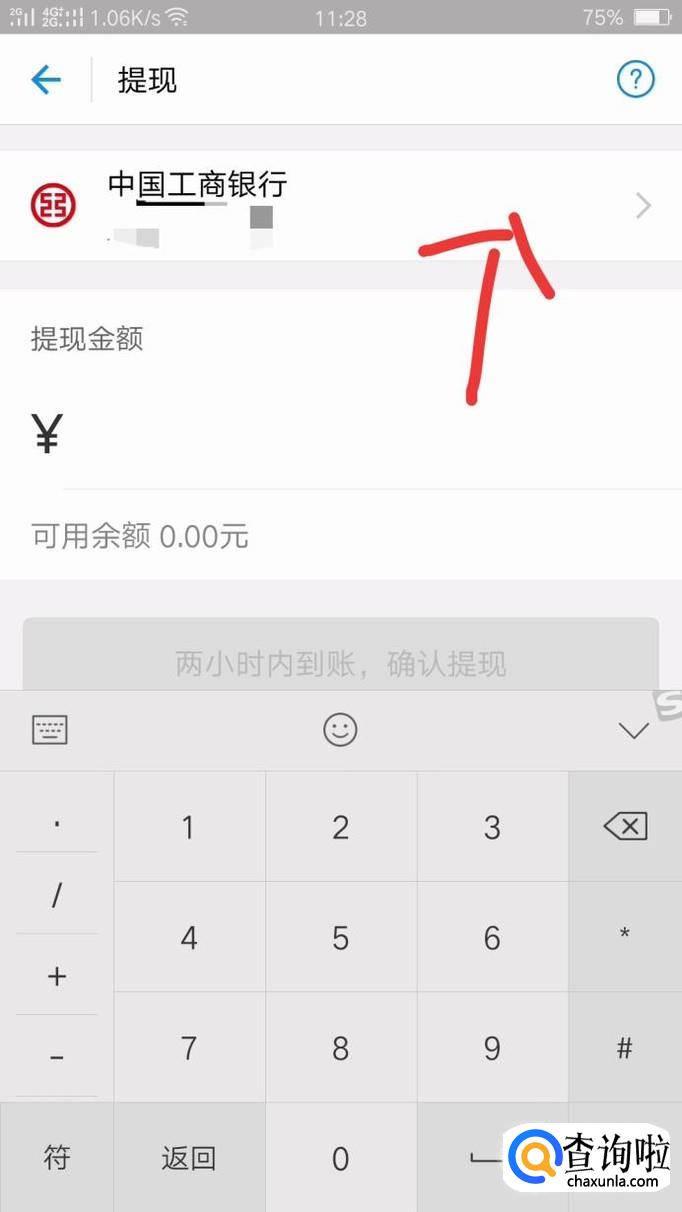Tap the 返回 key on keyboard

(189, 1158)
